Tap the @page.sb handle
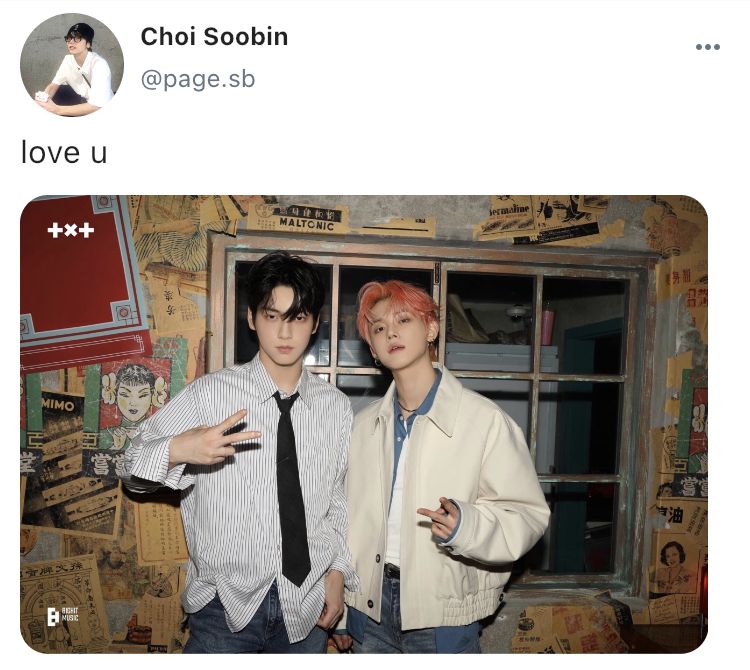This screenshot has width=750, height=670. click(197, 79)
